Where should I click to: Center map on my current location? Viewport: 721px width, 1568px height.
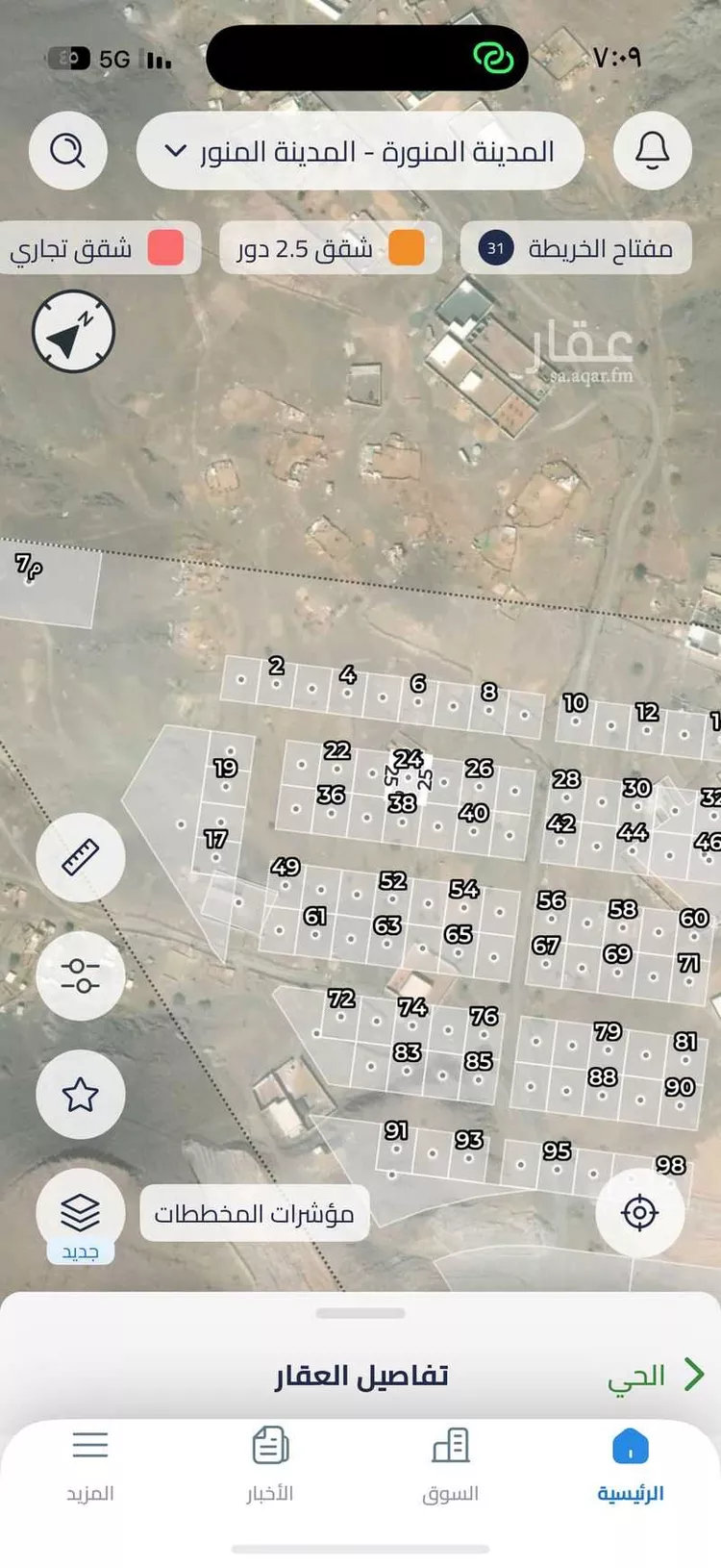[x=639, y=1213]
